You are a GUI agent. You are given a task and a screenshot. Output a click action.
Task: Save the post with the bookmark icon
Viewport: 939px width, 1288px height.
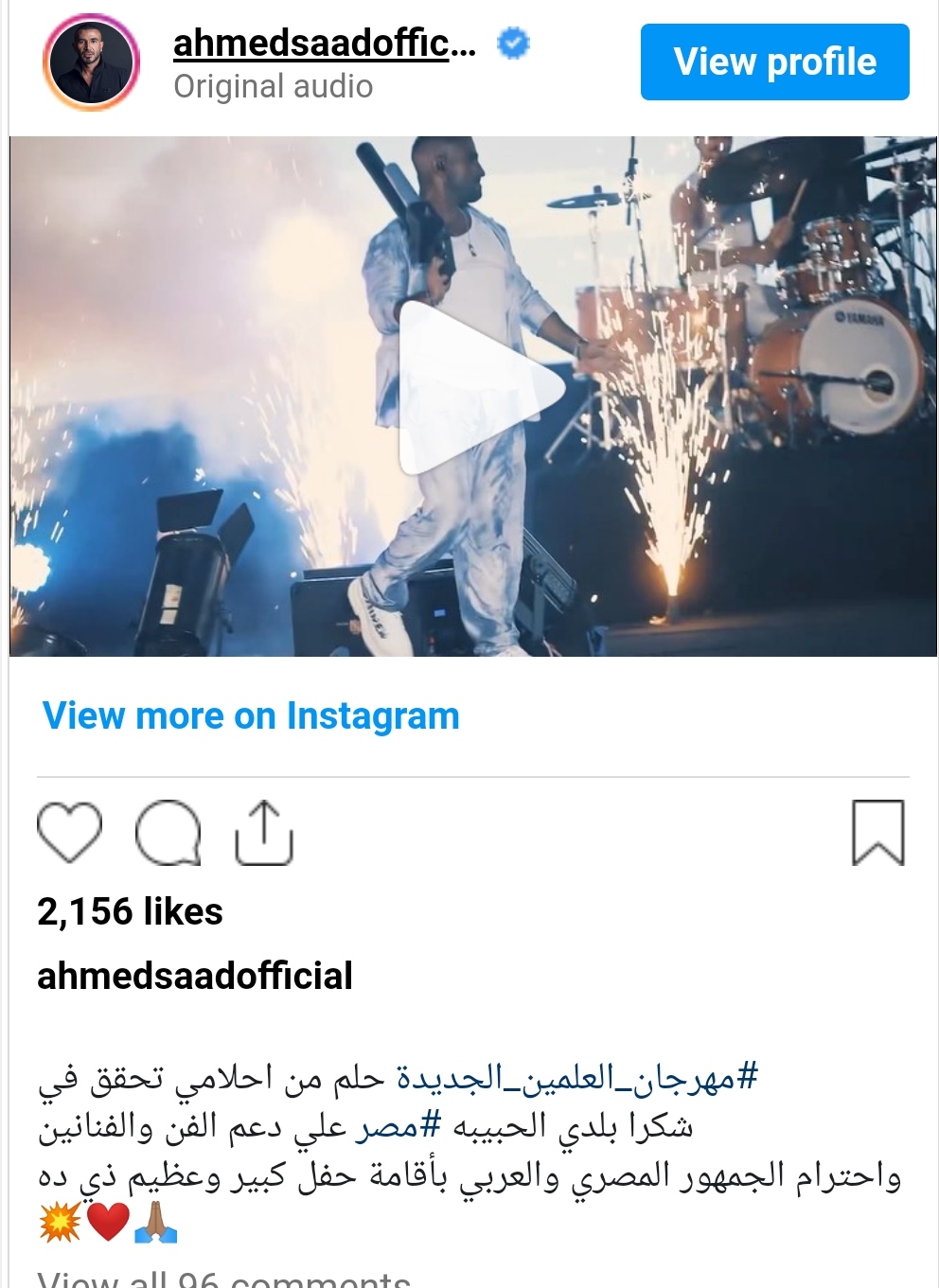click(x=877, y=833)
